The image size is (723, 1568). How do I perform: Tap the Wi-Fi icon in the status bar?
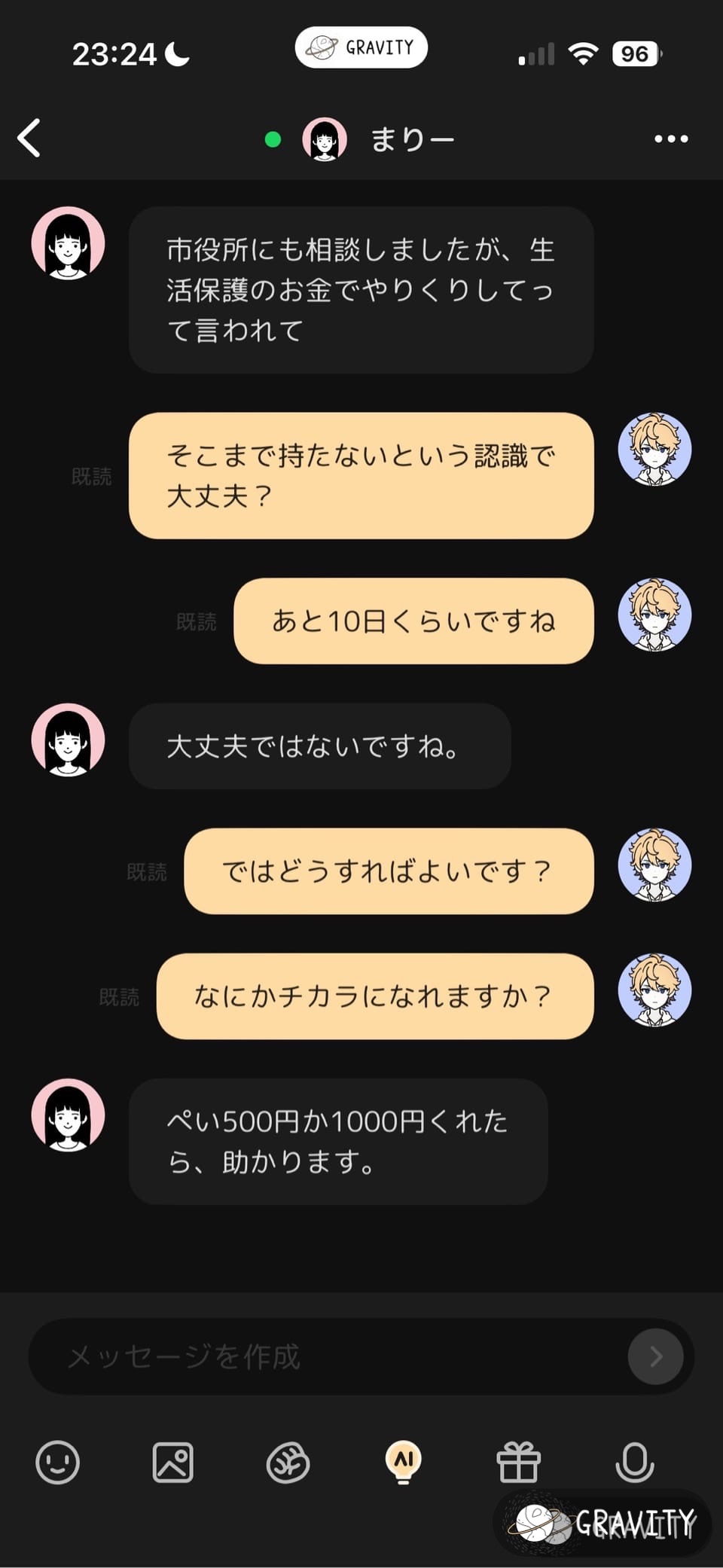pos(582,53)
